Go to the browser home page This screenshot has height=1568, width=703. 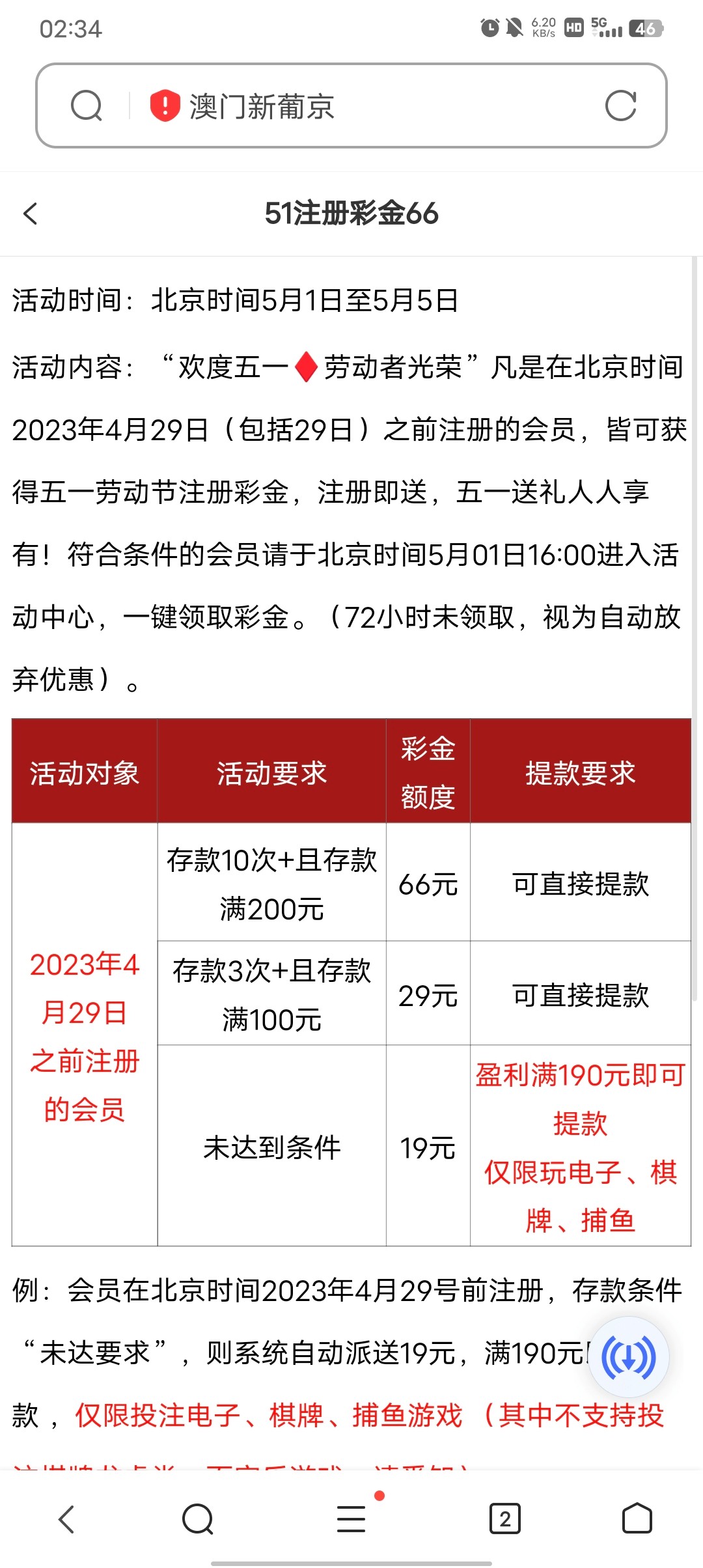coord(637,1519)
